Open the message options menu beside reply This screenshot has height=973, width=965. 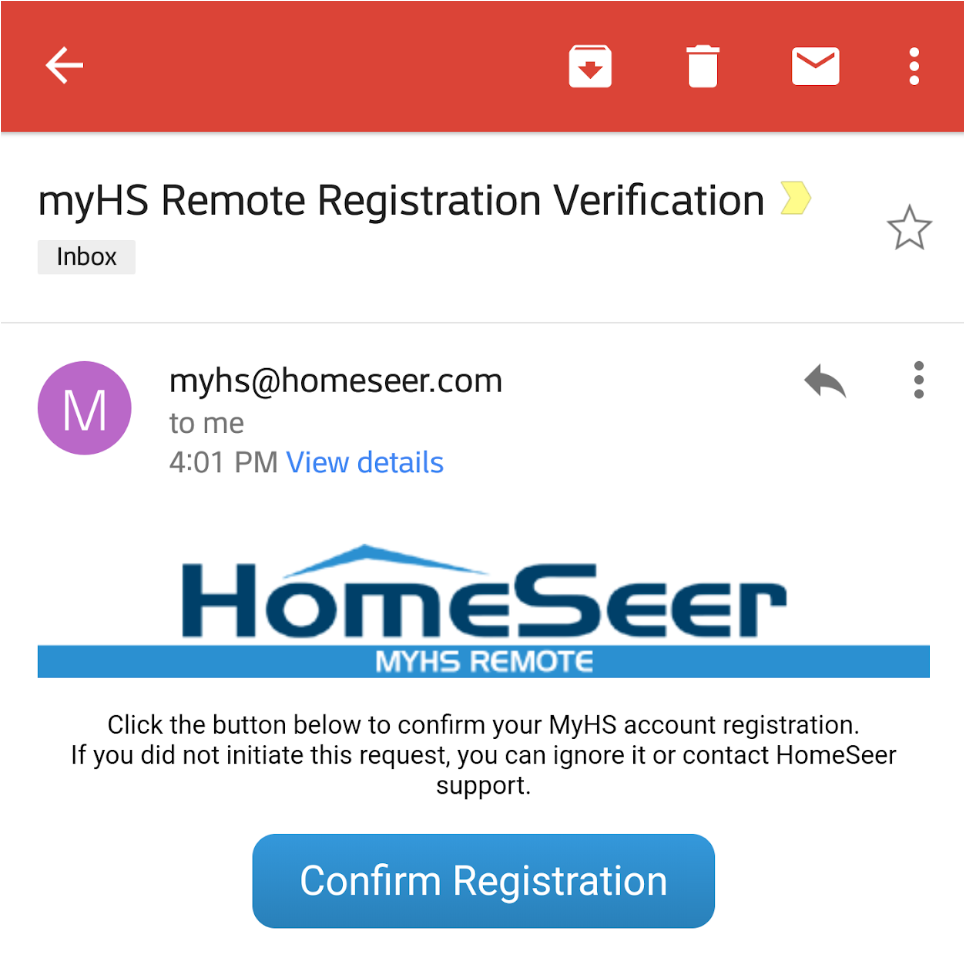[x=918, y=381]
